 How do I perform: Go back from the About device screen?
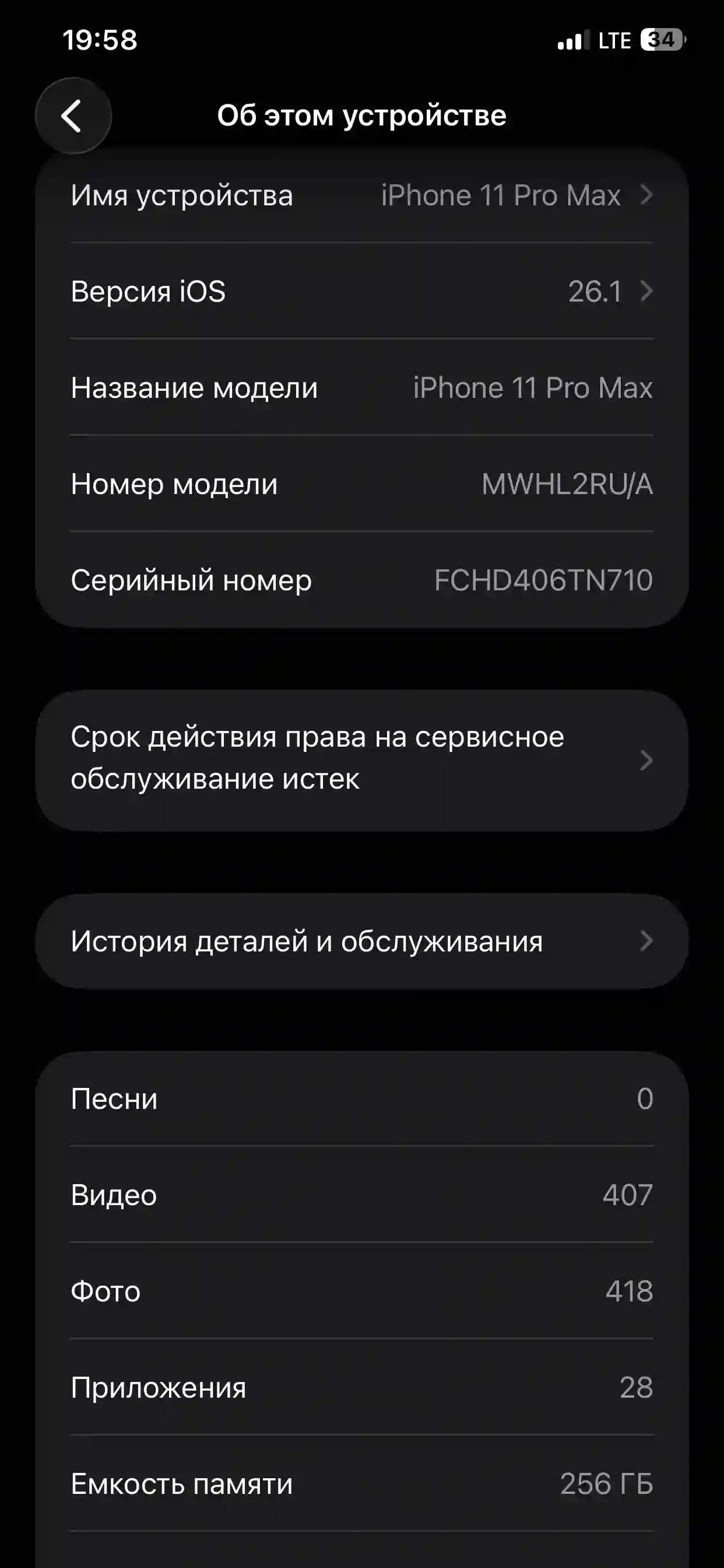point(73,116)
